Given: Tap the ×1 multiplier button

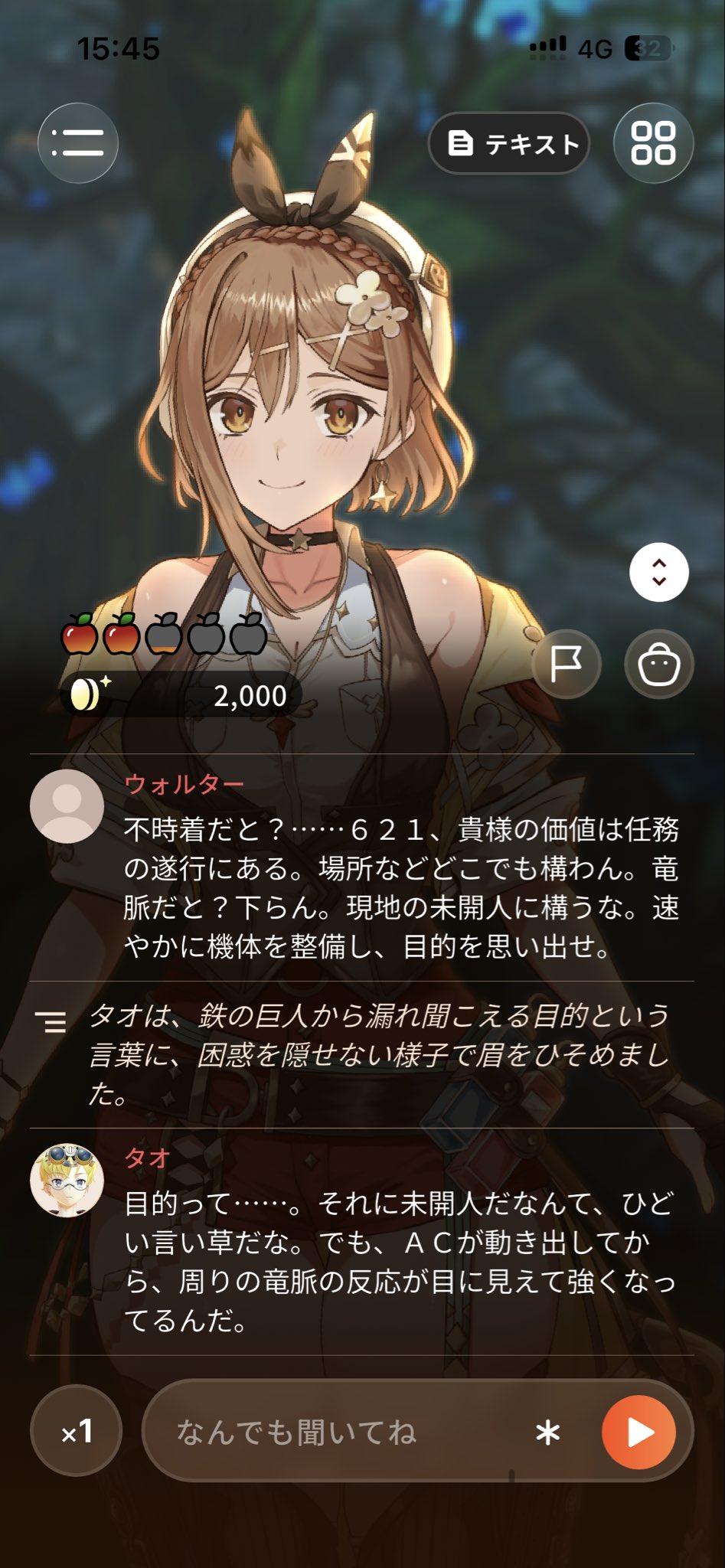Looking at the screenshot, I should tap(77, 1430).
